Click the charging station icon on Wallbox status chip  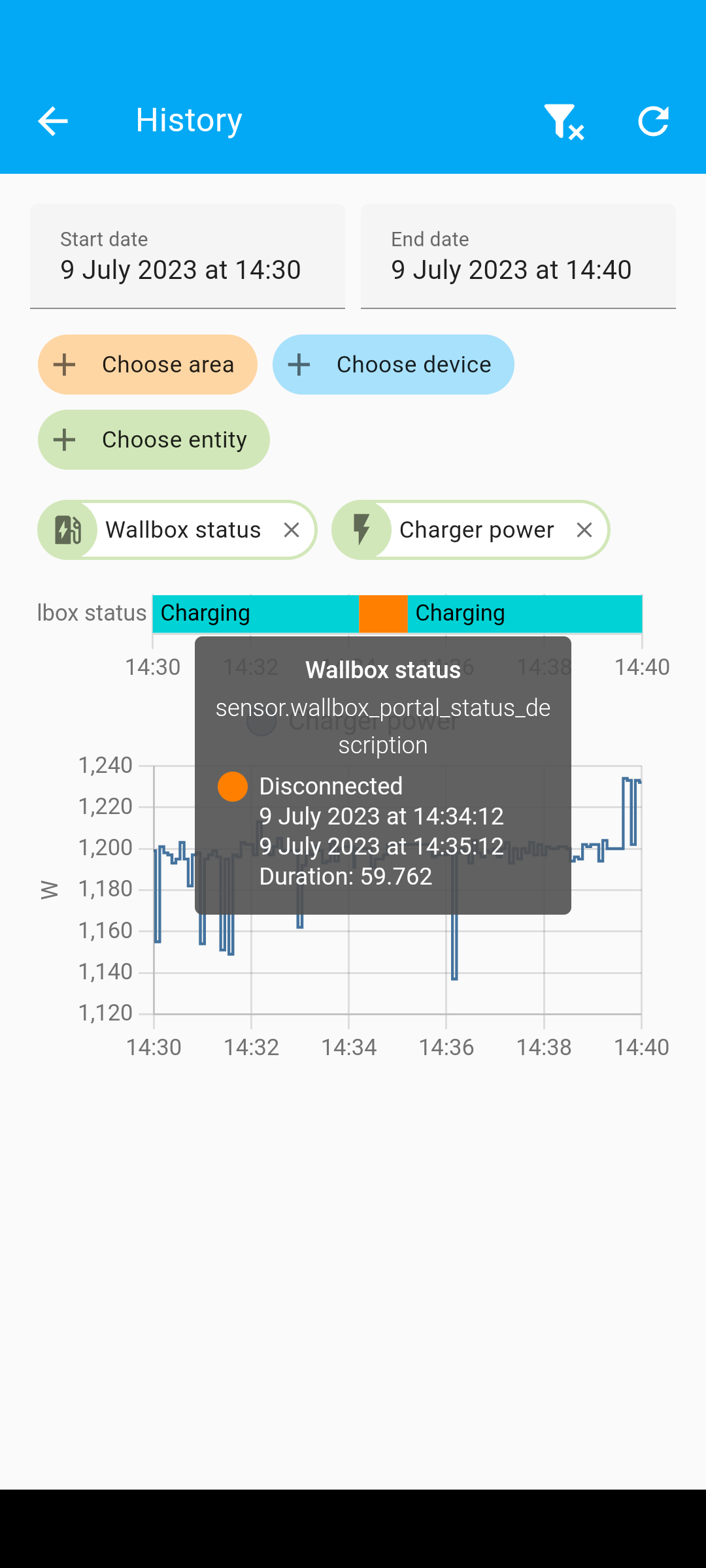[x=67, y=530]
